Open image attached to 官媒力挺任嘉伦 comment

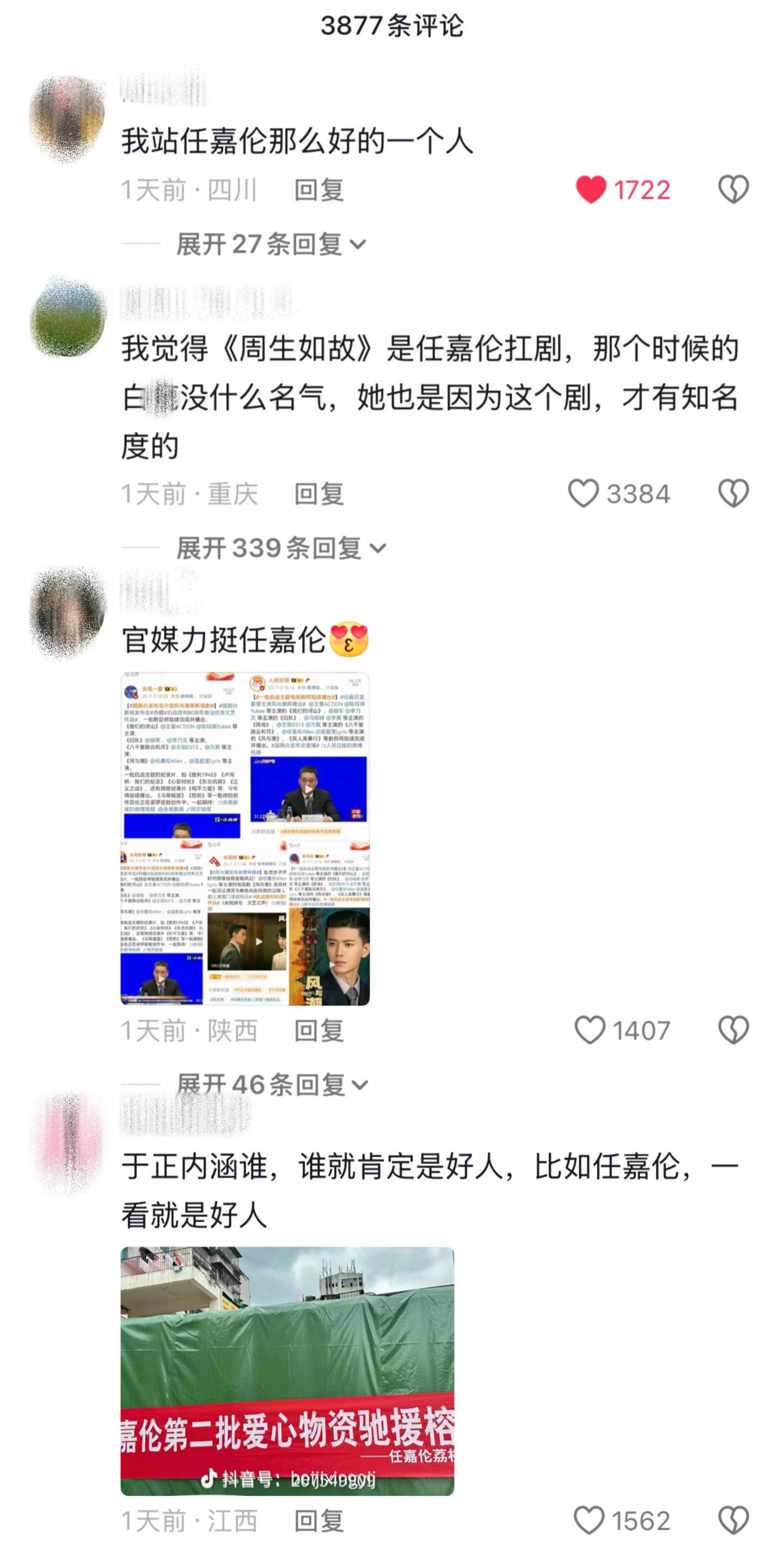click(x=245, y=839)
